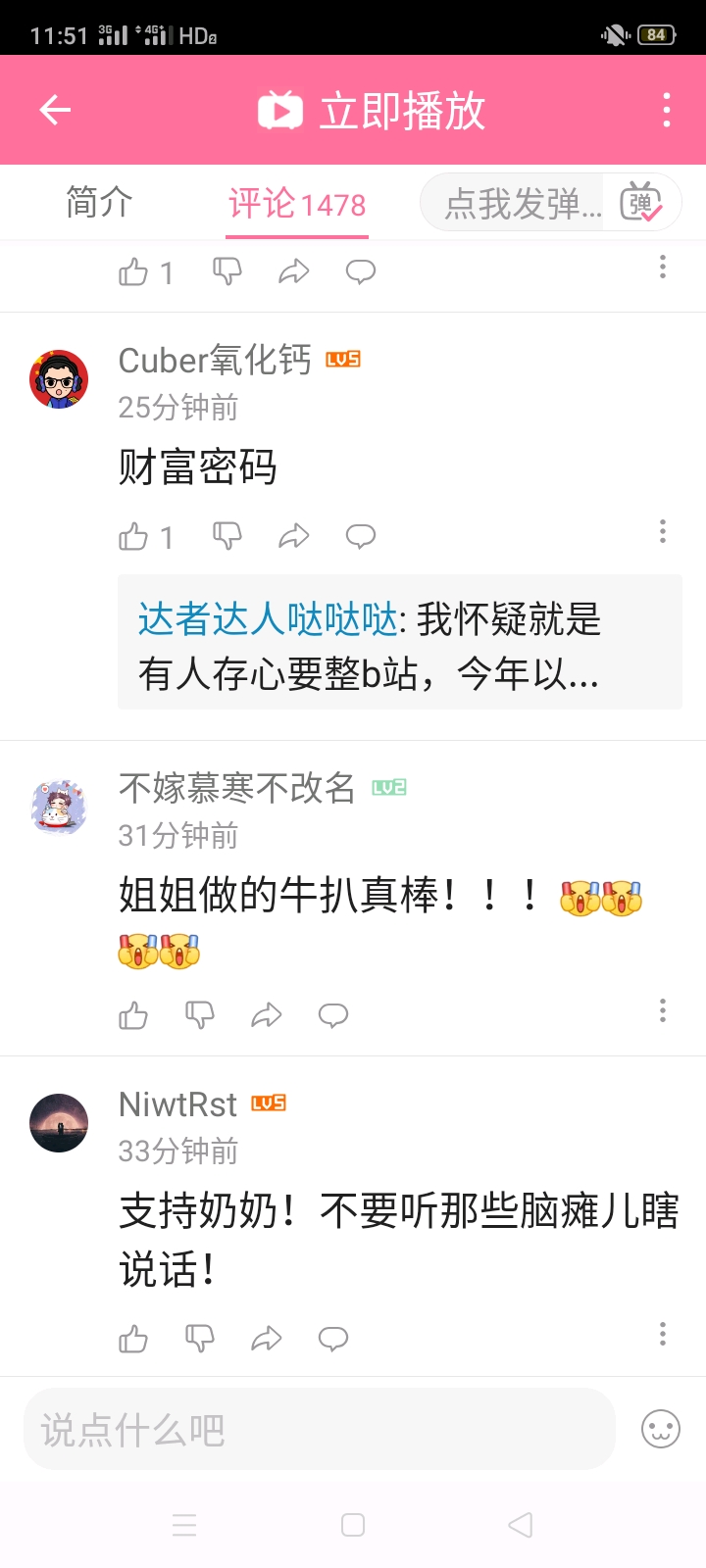
Task: Tap the 说点什么吧 comment box
Action: [x=320, y=1429]
